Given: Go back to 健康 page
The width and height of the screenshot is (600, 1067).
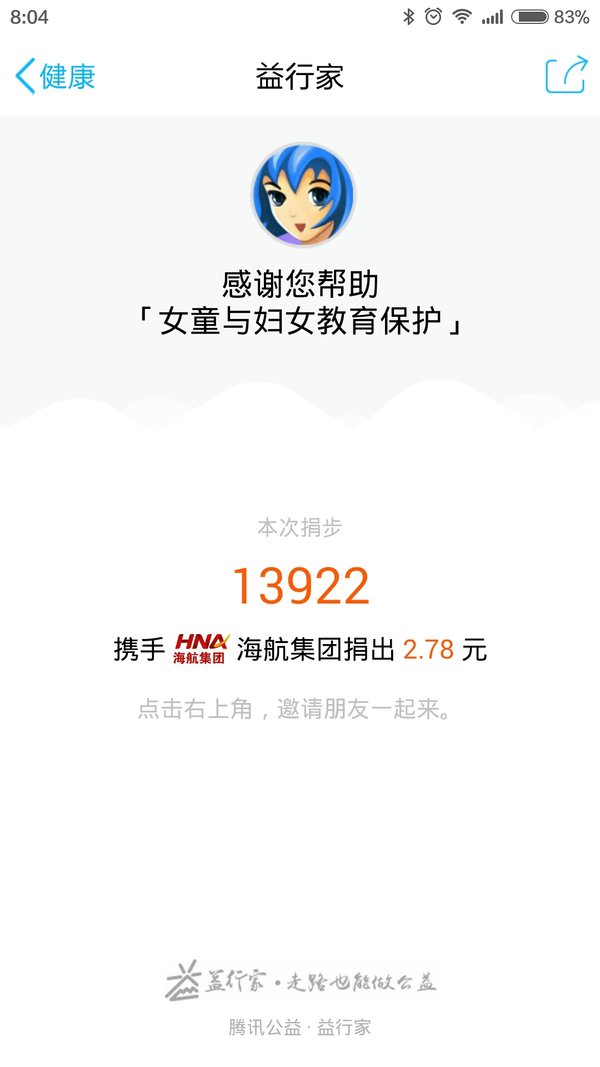Looking at the screenshot, I should coord(55,76).
